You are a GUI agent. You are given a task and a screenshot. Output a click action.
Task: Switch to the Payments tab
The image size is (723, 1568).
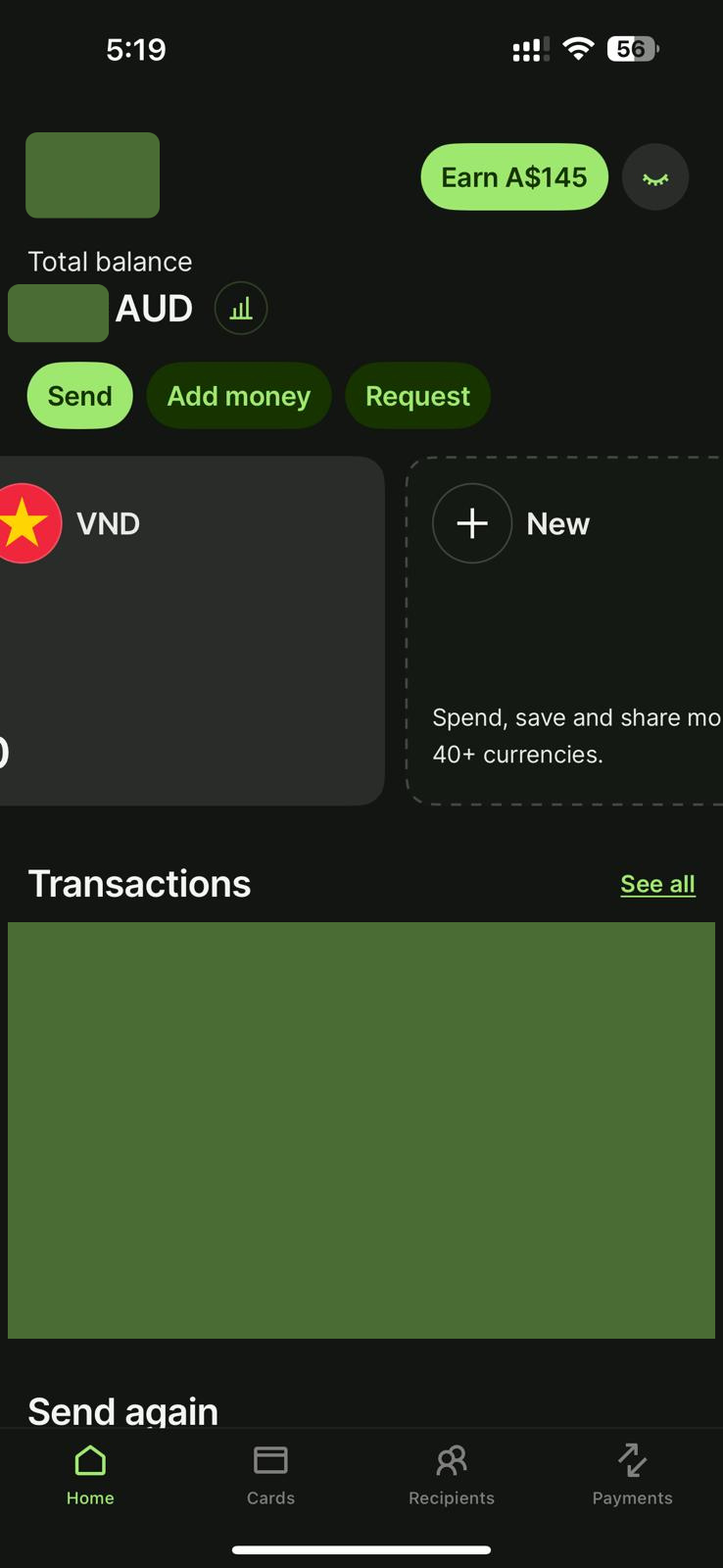(632, 1475)
